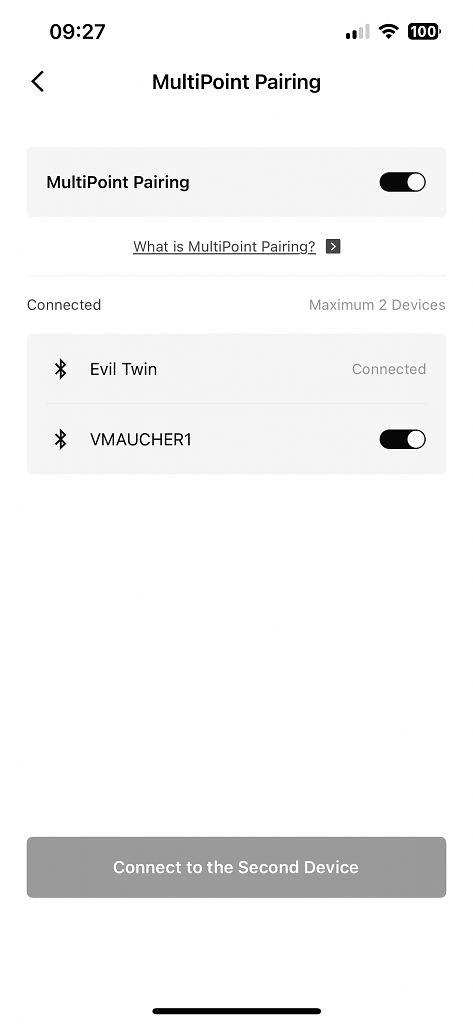This screenshot has width=473, height=1024.
Task: Go back using the arrow
Action: coord(37,82)
